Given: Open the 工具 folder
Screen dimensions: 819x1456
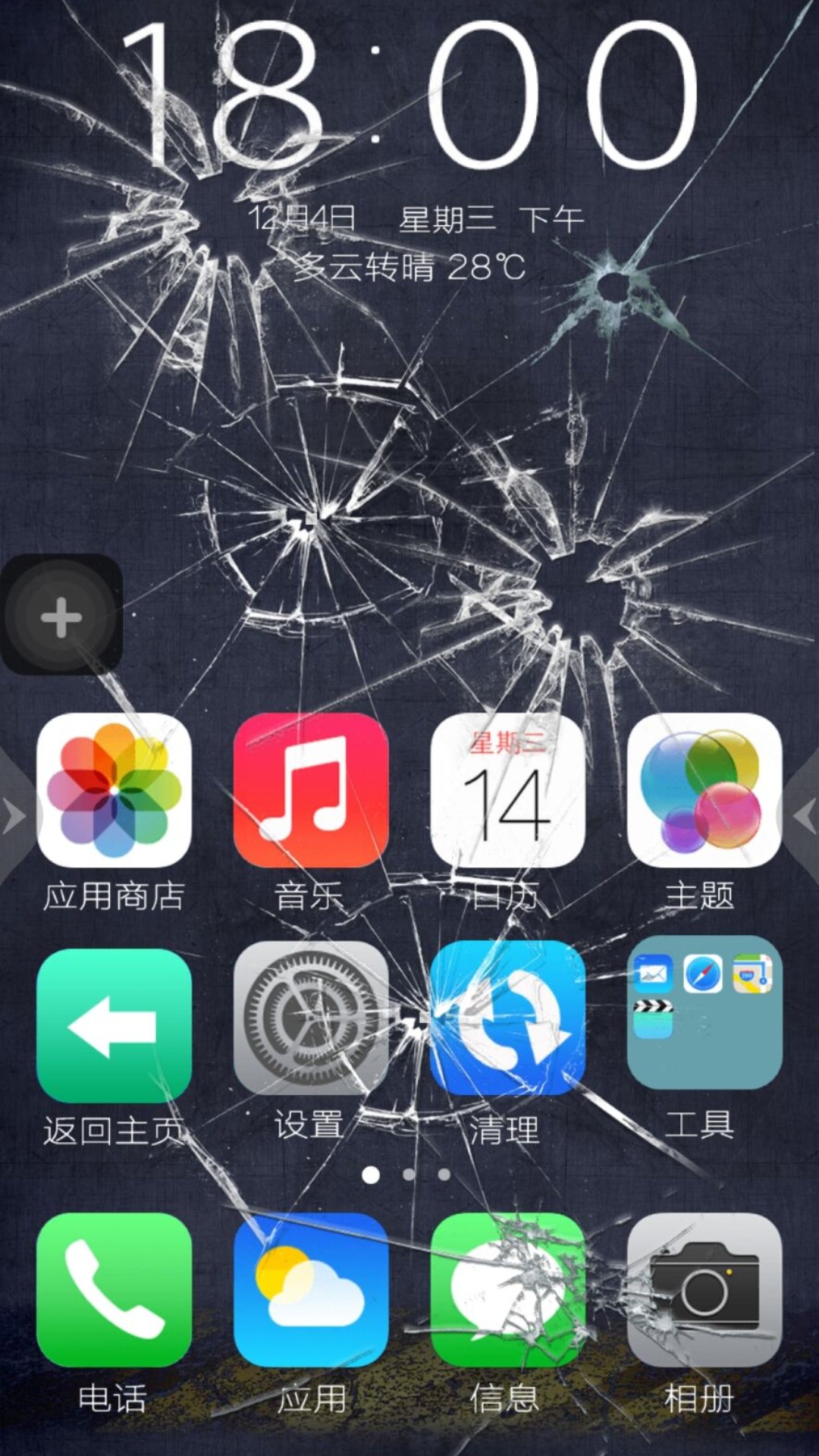Looking at the screenshot, I should (704, 1013).
